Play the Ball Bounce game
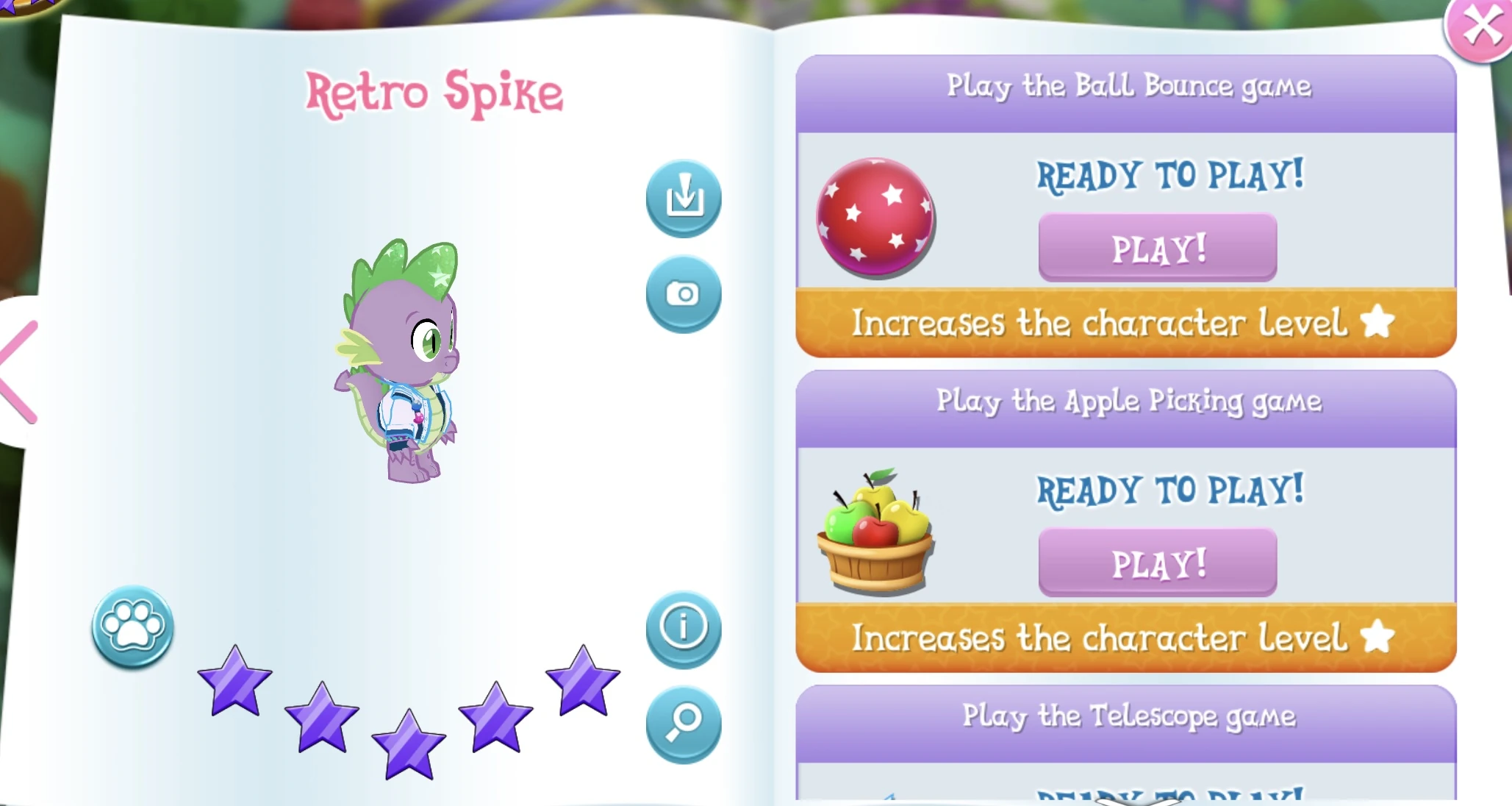Screen dimensions: 1512x806 pos(1158,248)
